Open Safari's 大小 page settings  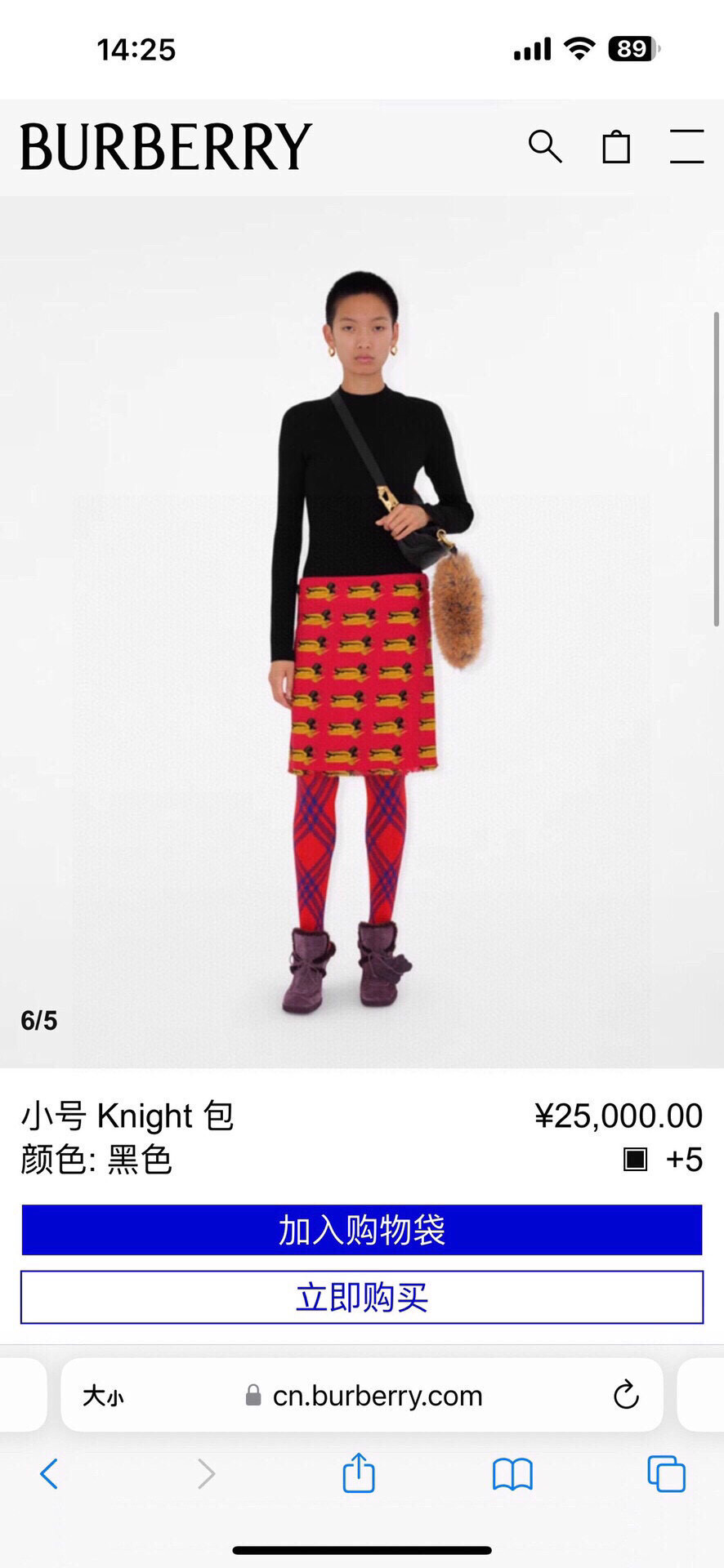(103, 1396)
